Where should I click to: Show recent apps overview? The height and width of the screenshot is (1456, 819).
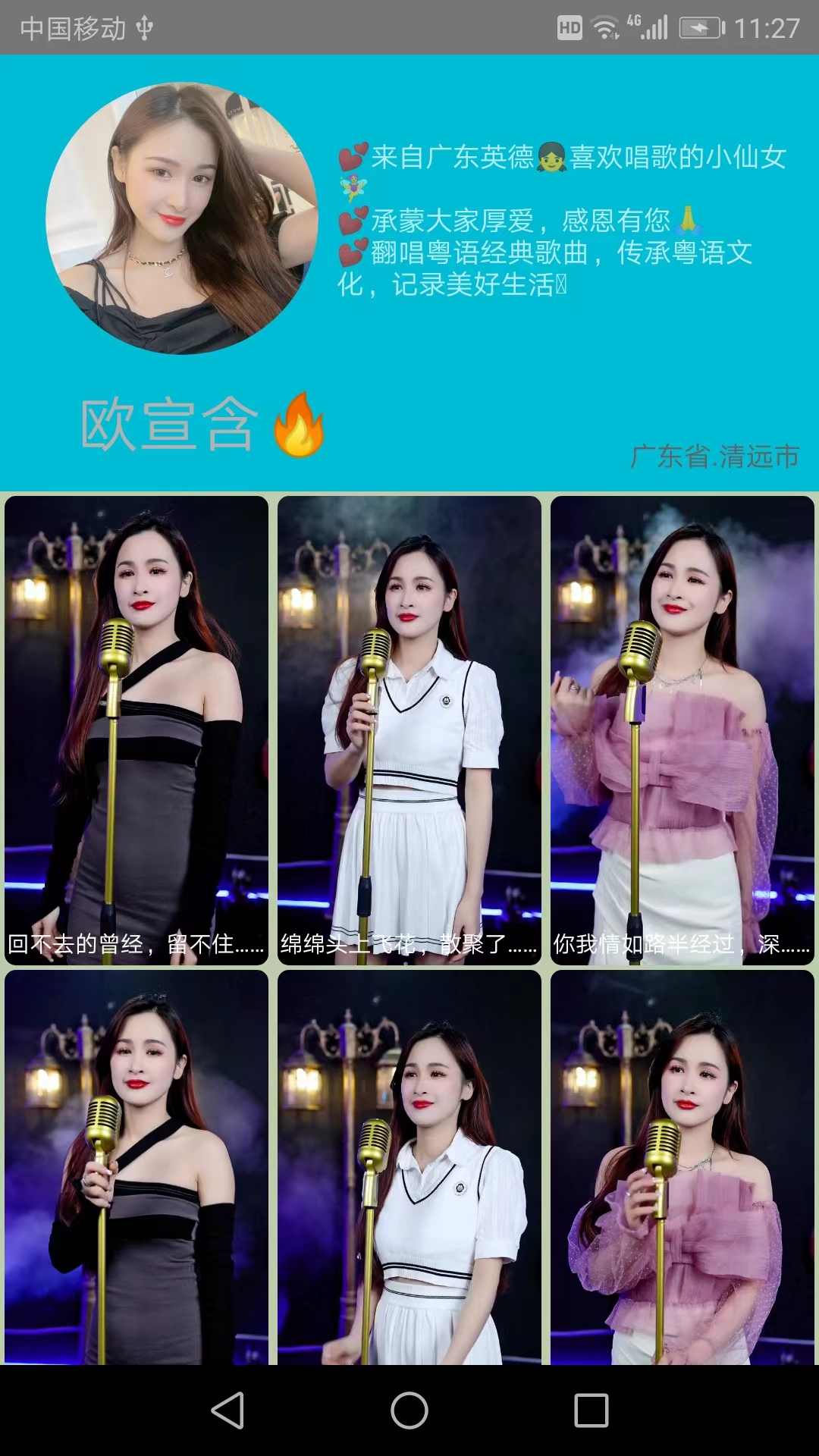[x=591, y=1410]
